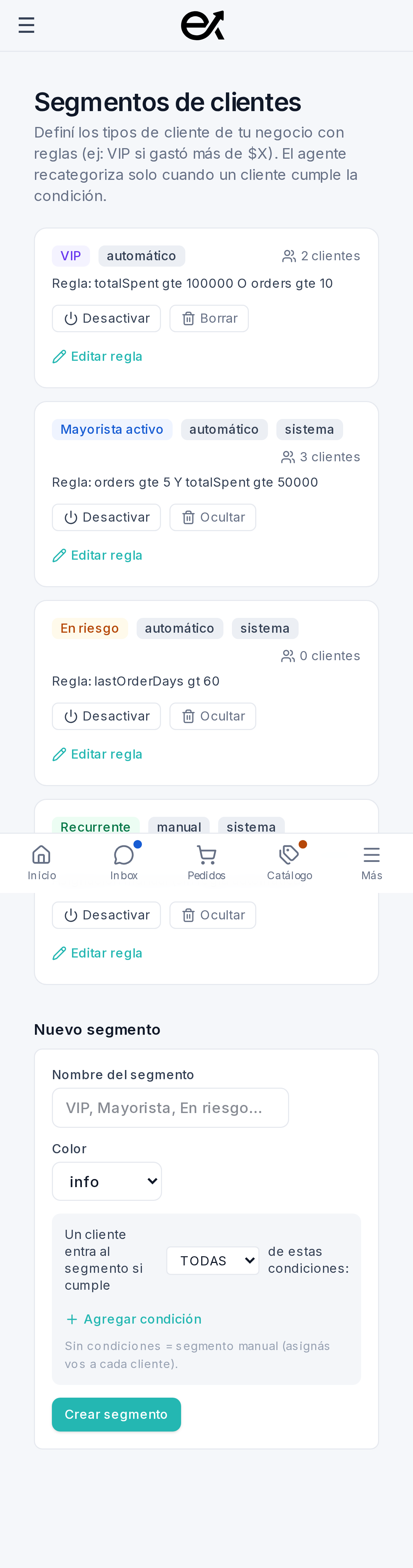The height and width of the screenshot is (1568, 413).
Task: Open the Color dropdown showing info
Action: point(107,1181)
